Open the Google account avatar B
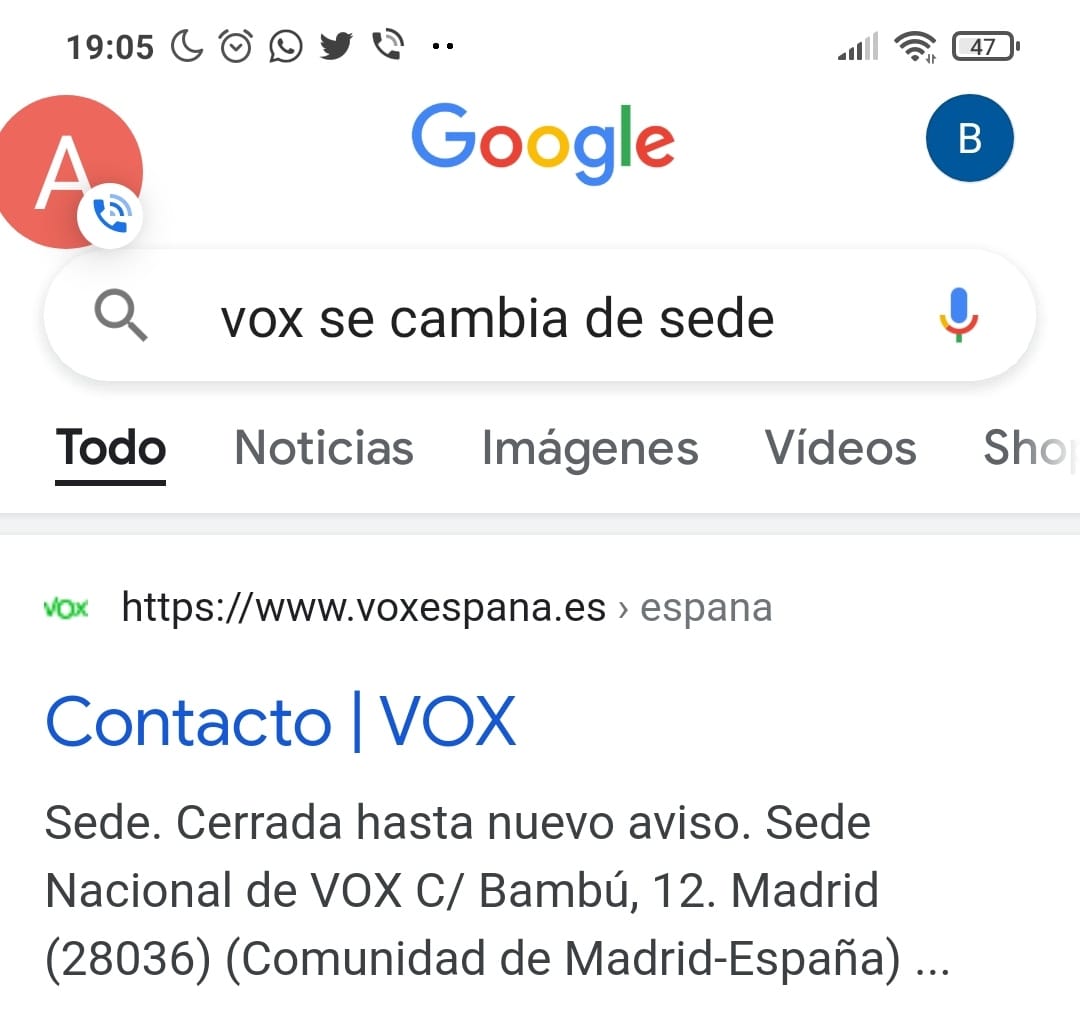This screenshot has height=1023, width=1080. [x=969, y=138]
